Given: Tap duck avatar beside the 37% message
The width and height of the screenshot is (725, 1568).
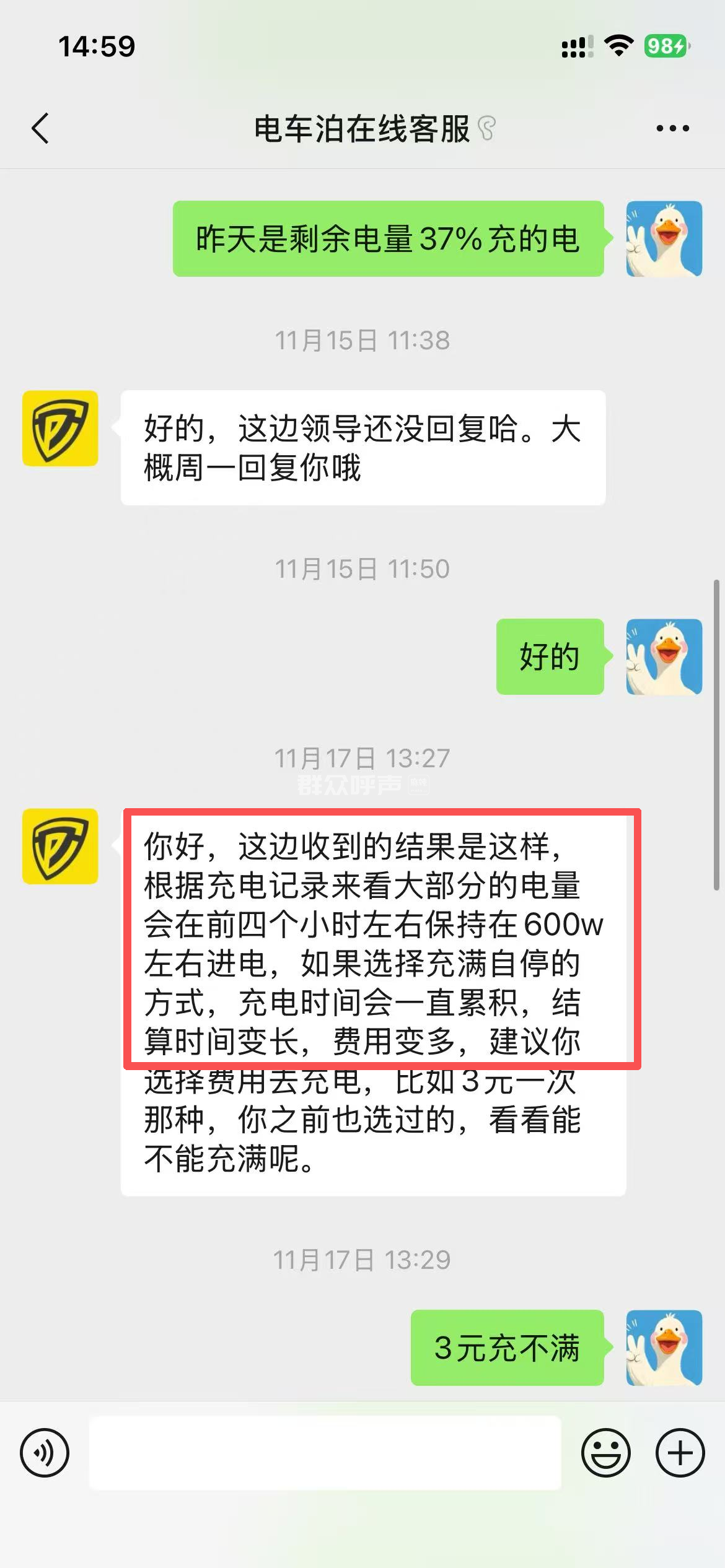Looking at the screenshot, I should (x=664, y=238).
